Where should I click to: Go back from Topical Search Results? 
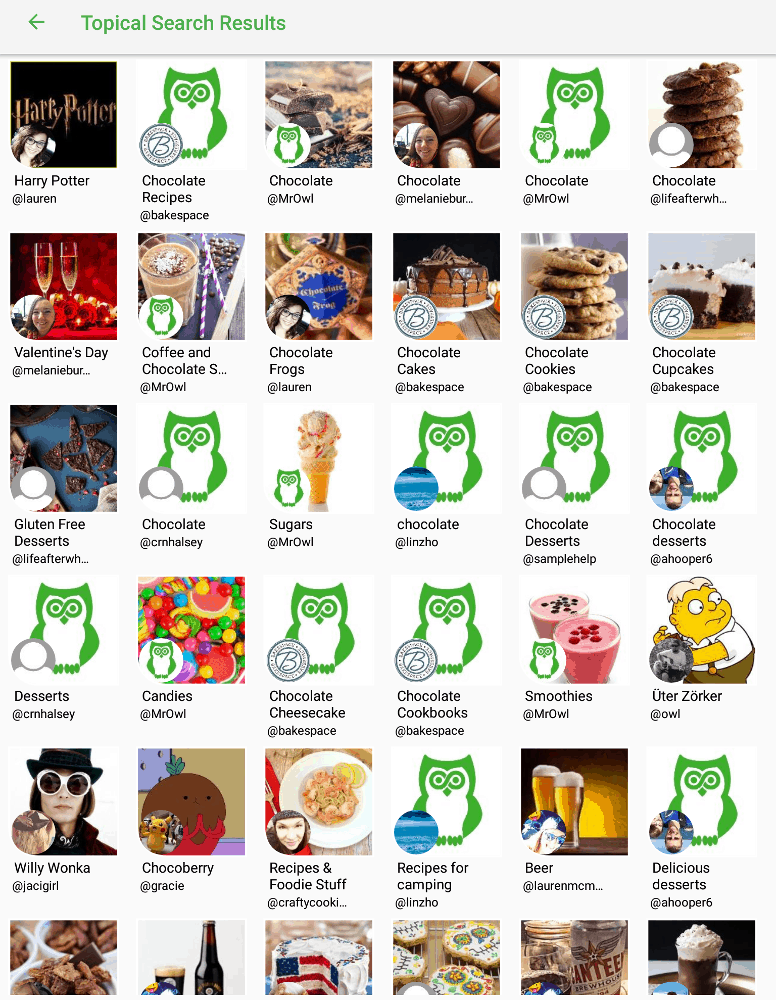[x=37, y=22]
